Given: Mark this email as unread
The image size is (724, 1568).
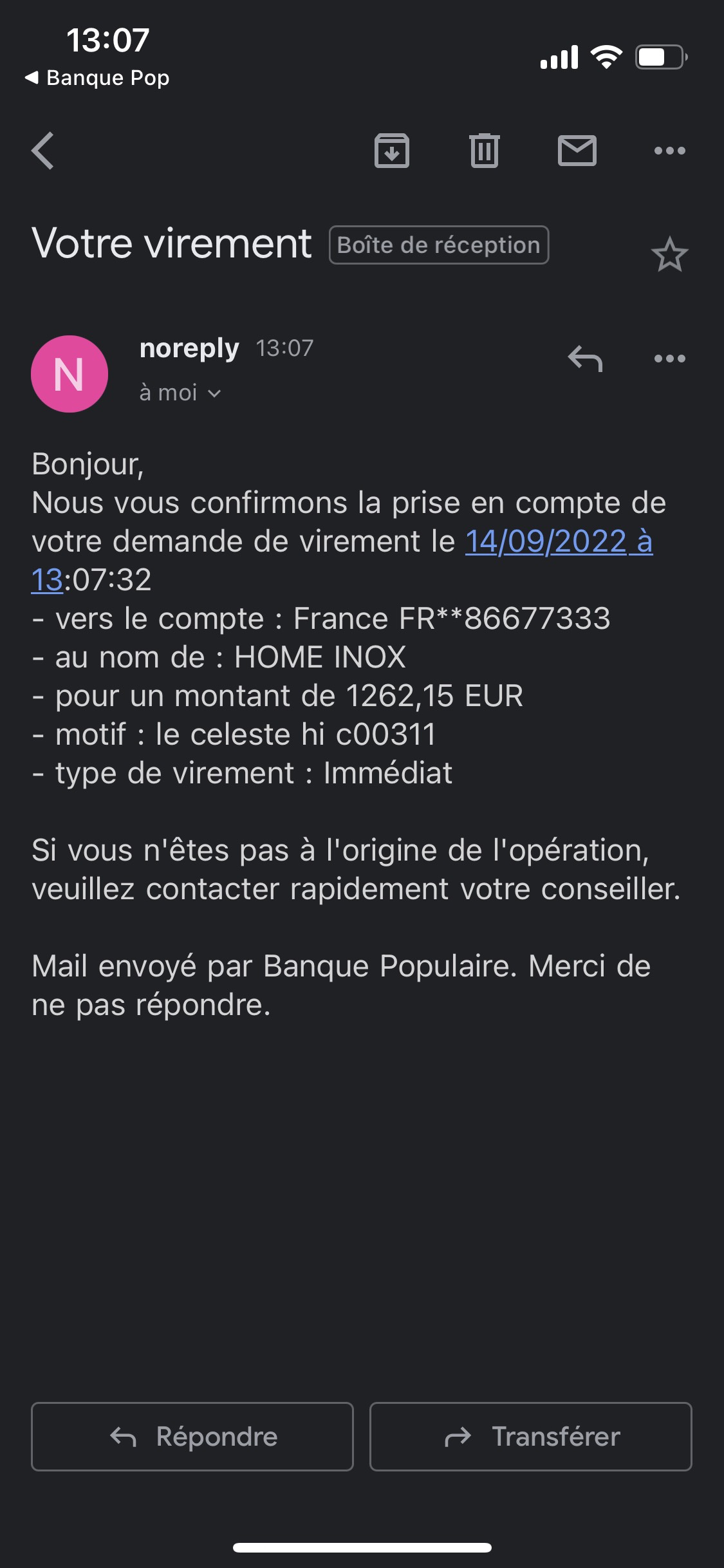Looking at the screenshot, I should click(x=577, y=151).
